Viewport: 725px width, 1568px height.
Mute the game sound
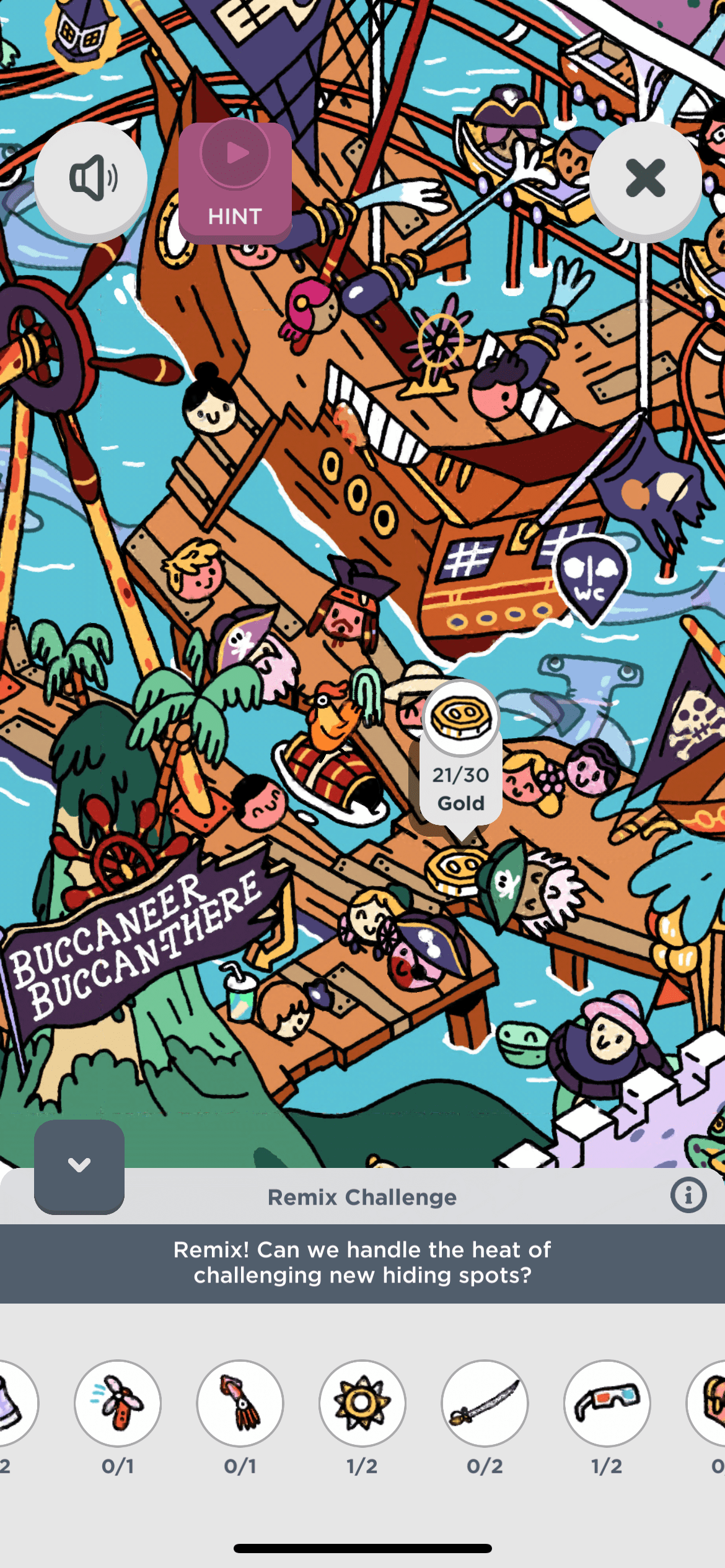coord(90,179)
